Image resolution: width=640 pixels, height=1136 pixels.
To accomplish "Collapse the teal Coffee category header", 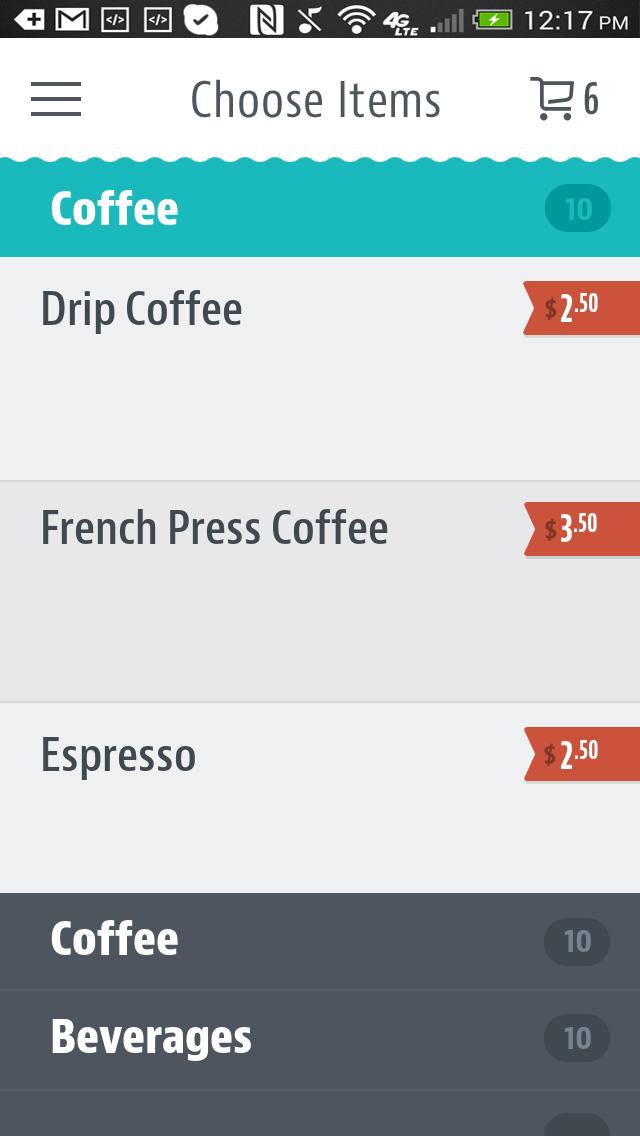I will pyautogui.click(x=320, y=209).
